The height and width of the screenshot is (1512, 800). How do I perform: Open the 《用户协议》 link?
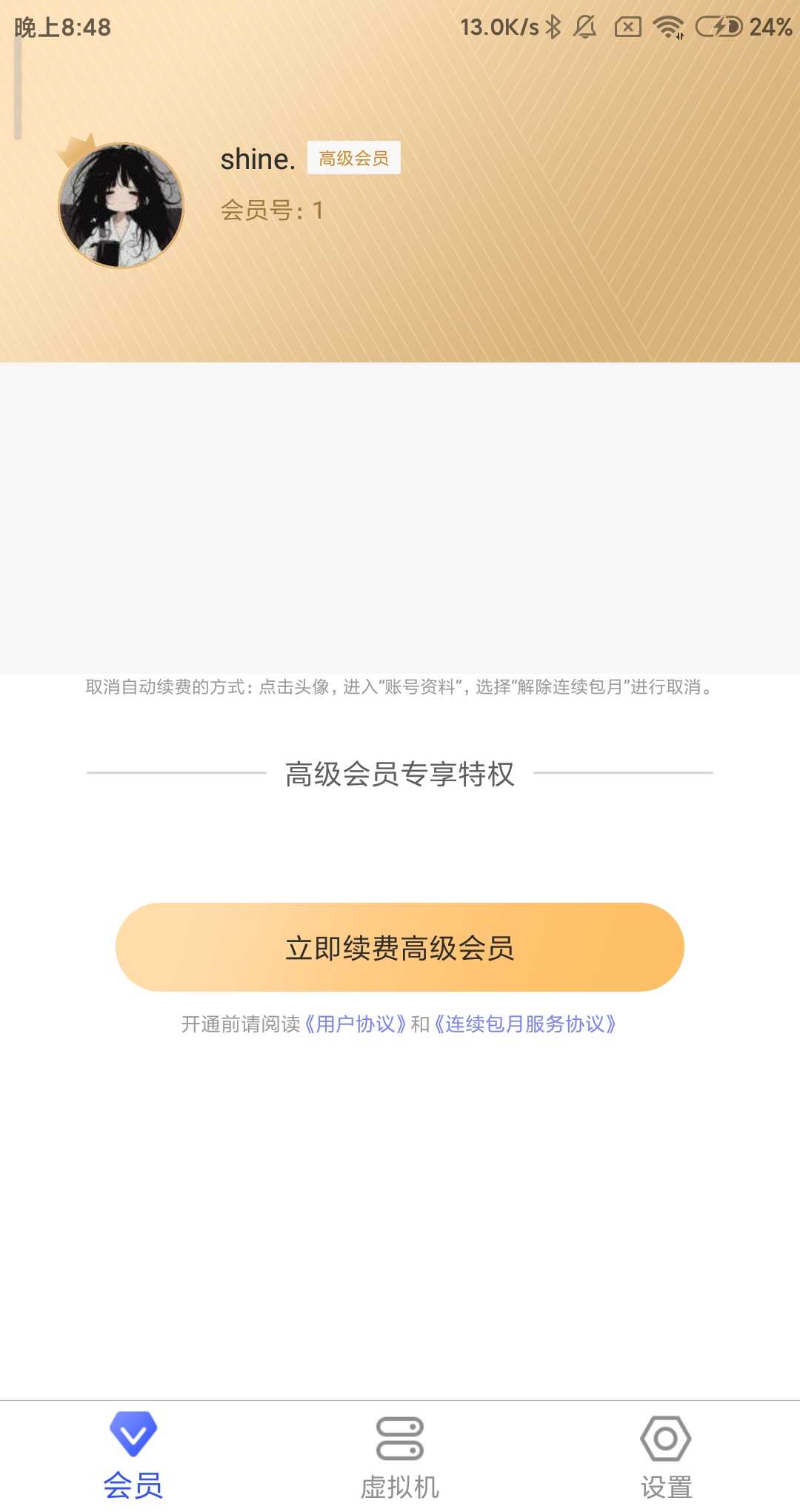(356, 1024)
